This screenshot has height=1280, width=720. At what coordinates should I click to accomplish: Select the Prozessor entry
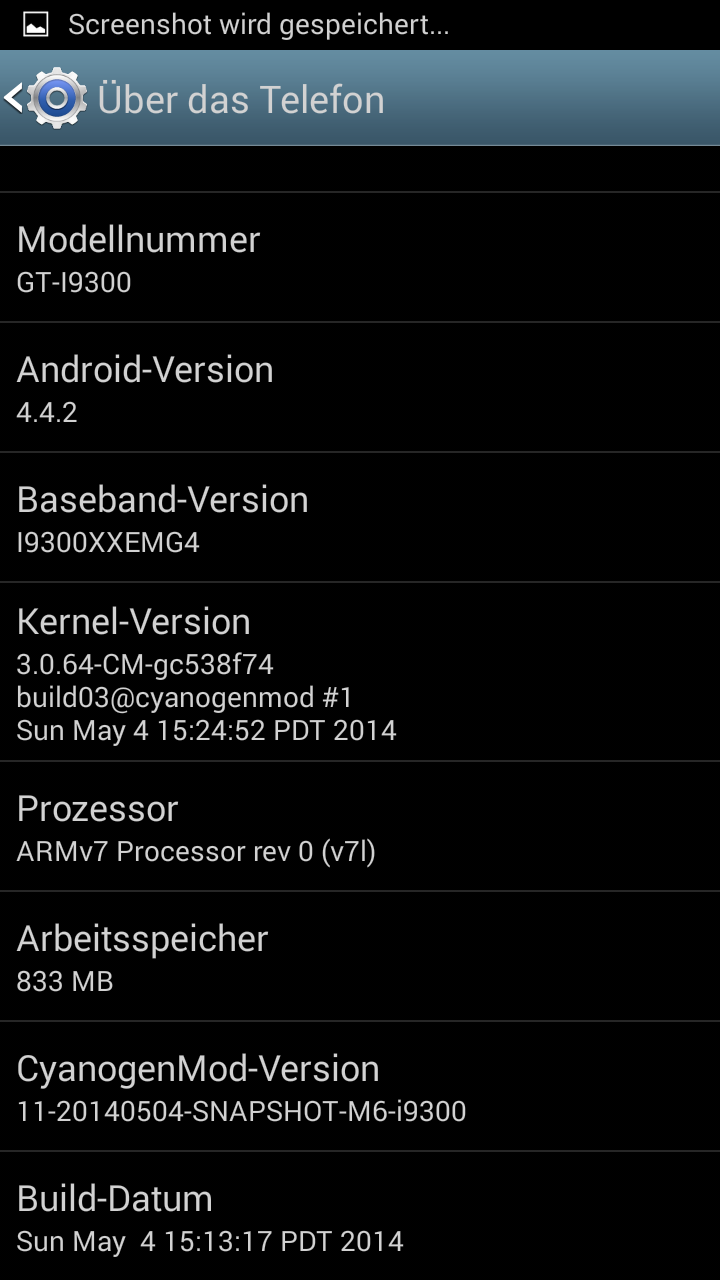[x=360, y=826]
